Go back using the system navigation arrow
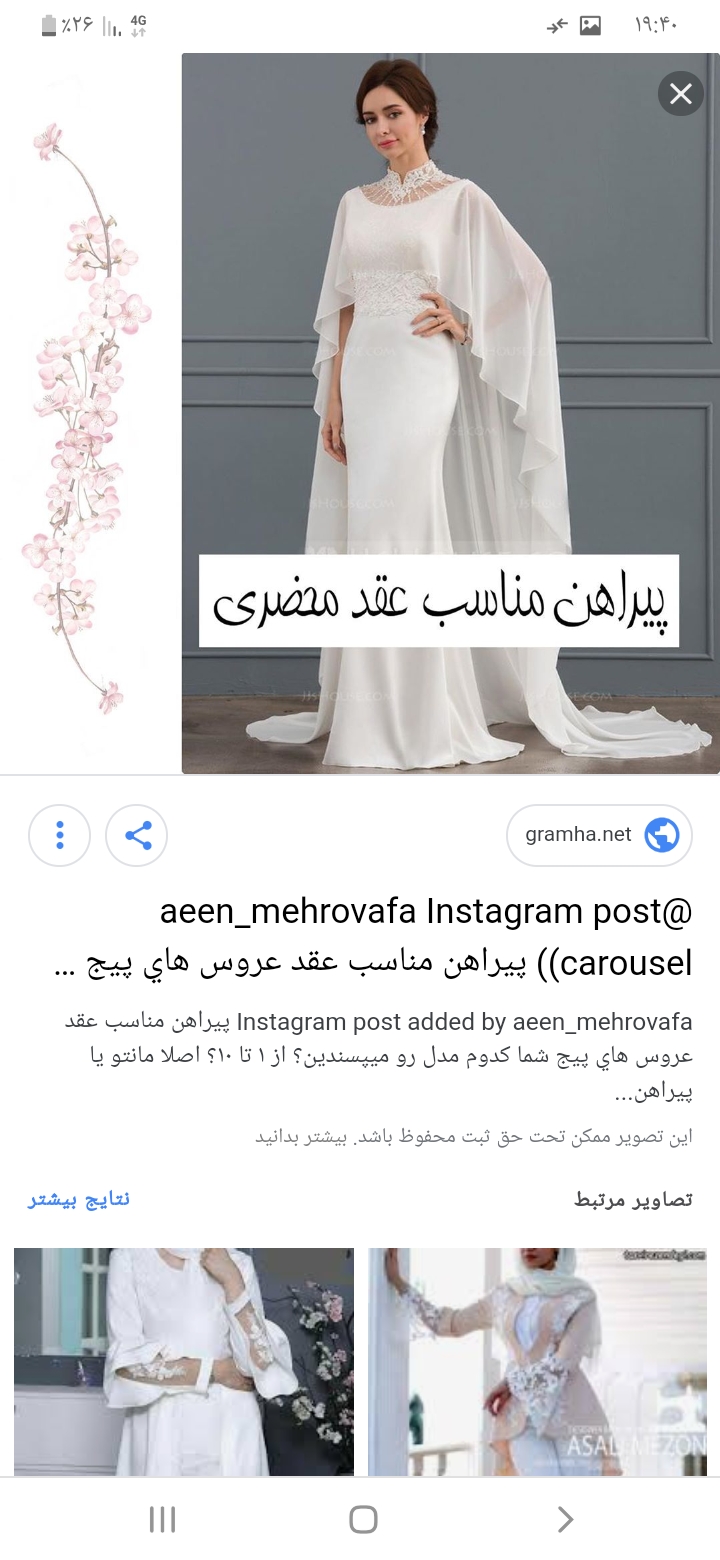This screenshot has height=1560, width=720. tap(565, 1520)
